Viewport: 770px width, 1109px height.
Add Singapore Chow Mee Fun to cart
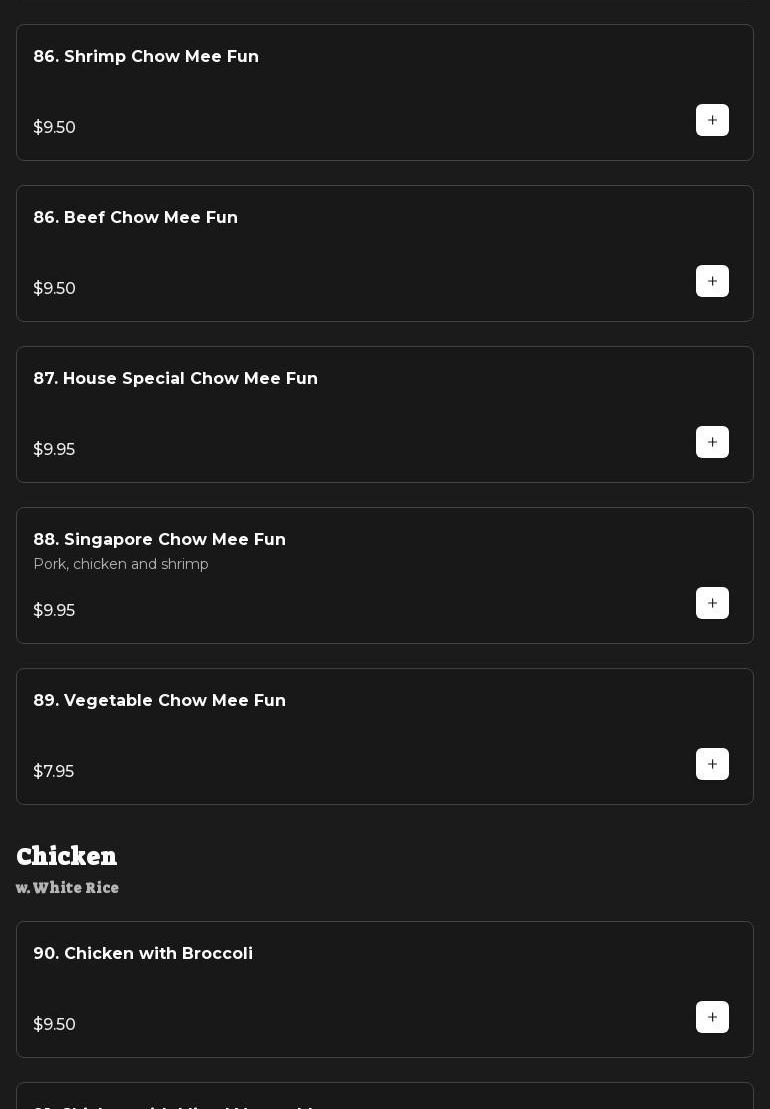pyautogui.click(x=712, y=603)
